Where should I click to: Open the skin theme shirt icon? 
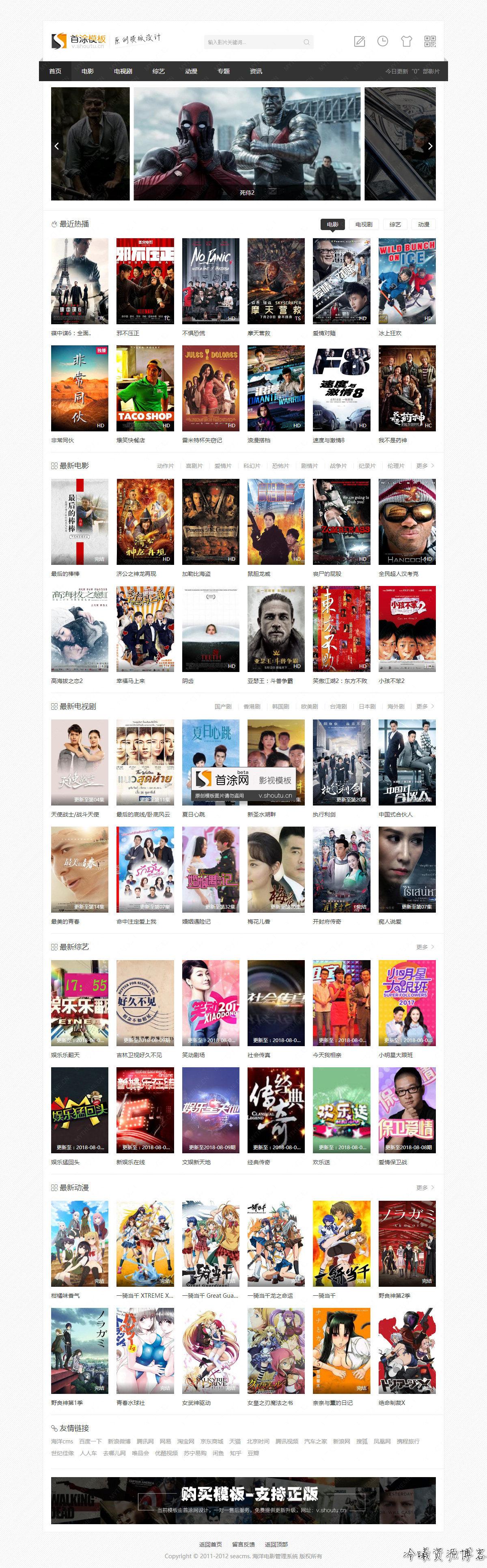click(x=407, y=41)
